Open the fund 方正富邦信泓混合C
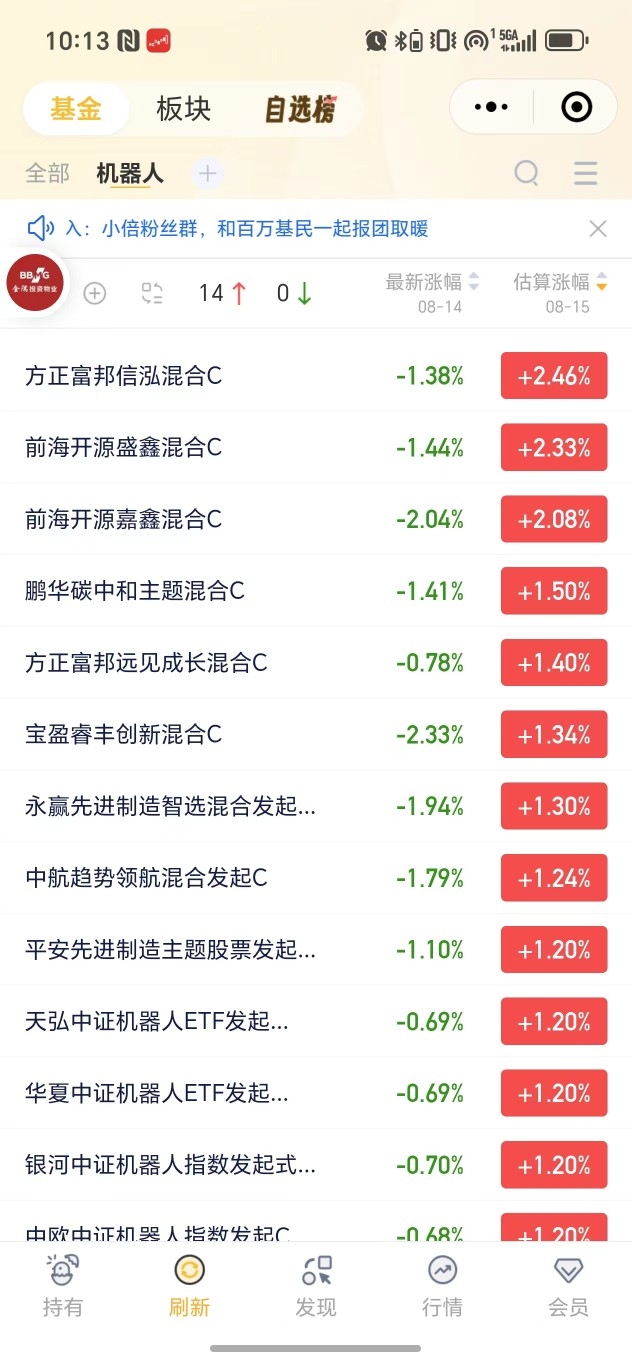The height and width of the screenshot is (1368, 632). 124,376
